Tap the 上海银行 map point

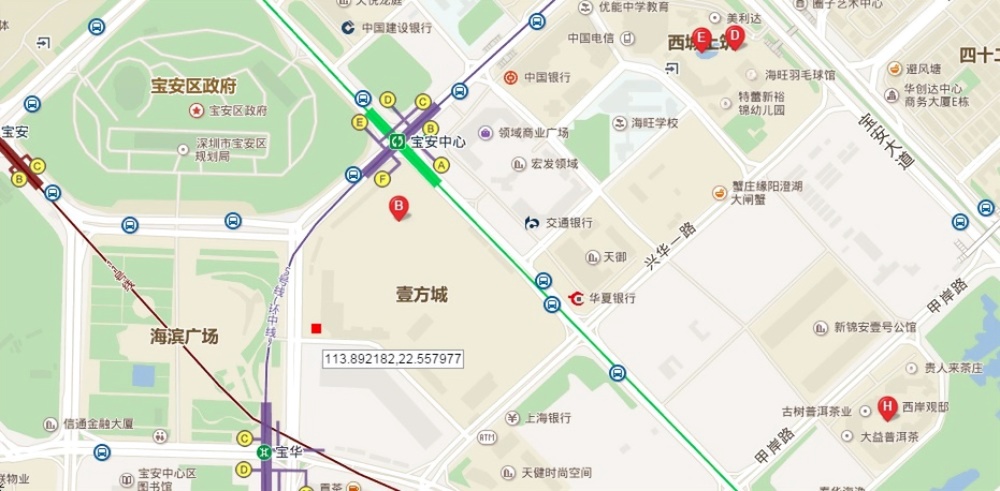511,418
